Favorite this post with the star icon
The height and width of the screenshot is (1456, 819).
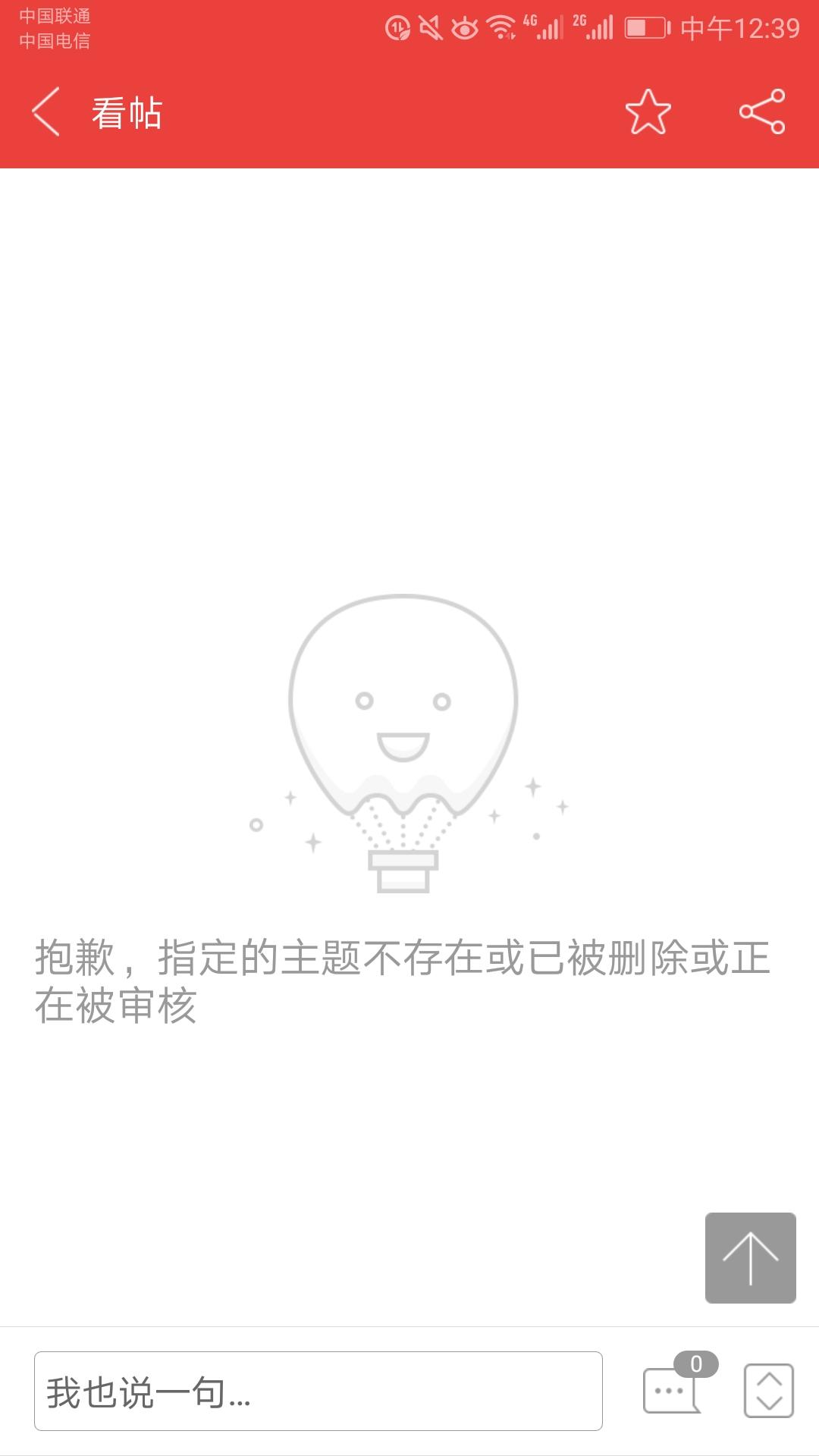click(x=648, y=112)
